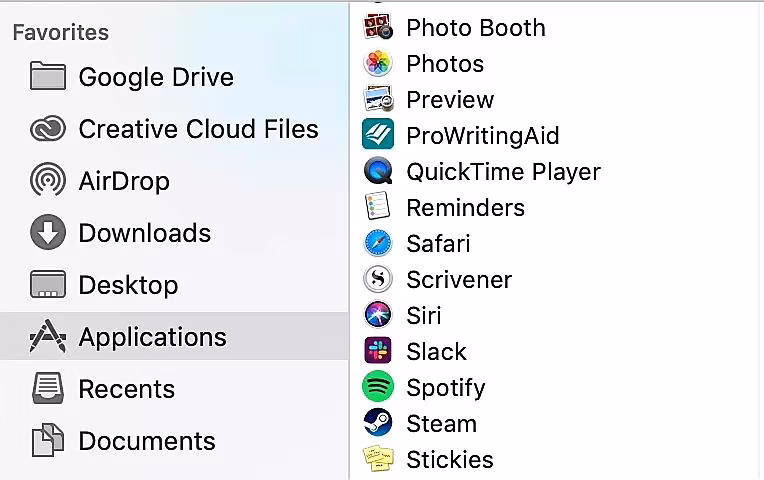764x480 pixels.
Task: Select Creative Cloud Files in Favorites
Action: [x=197, y=129]
